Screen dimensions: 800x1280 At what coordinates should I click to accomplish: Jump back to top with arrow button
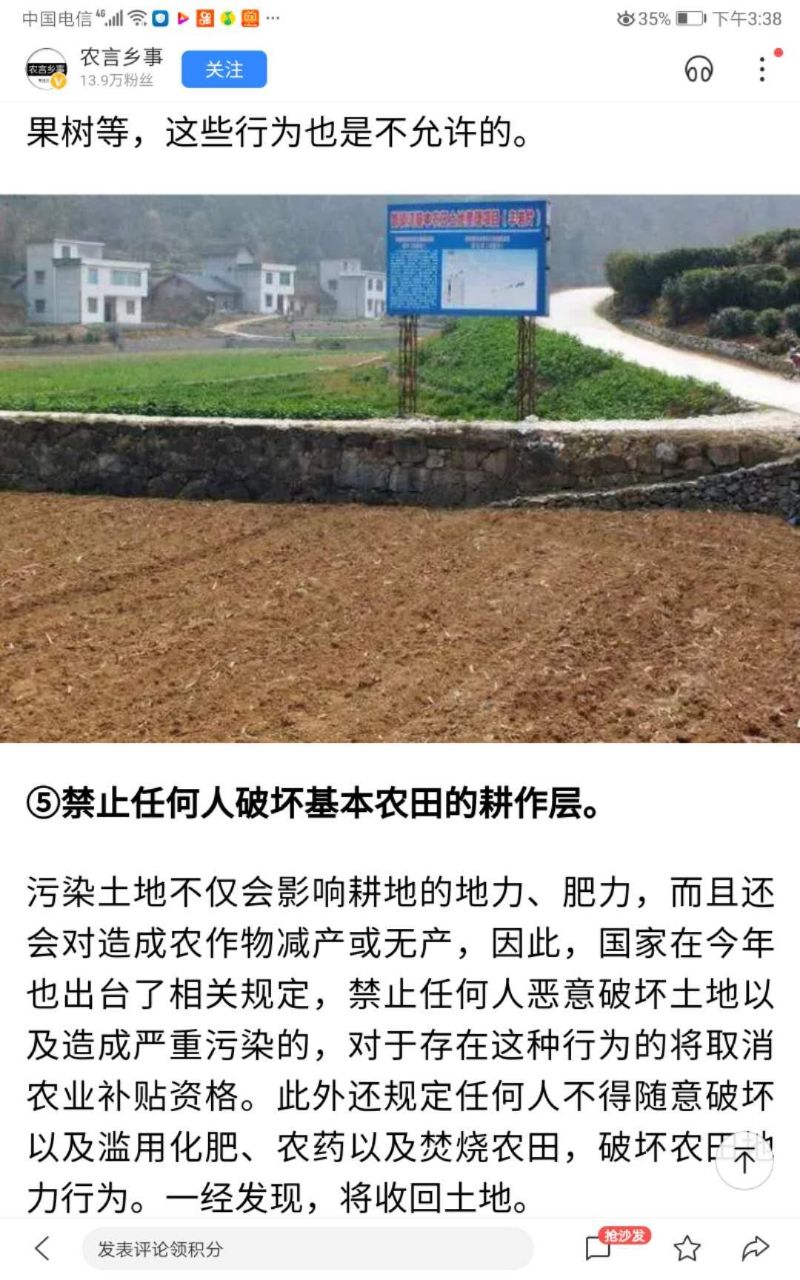744,1160
